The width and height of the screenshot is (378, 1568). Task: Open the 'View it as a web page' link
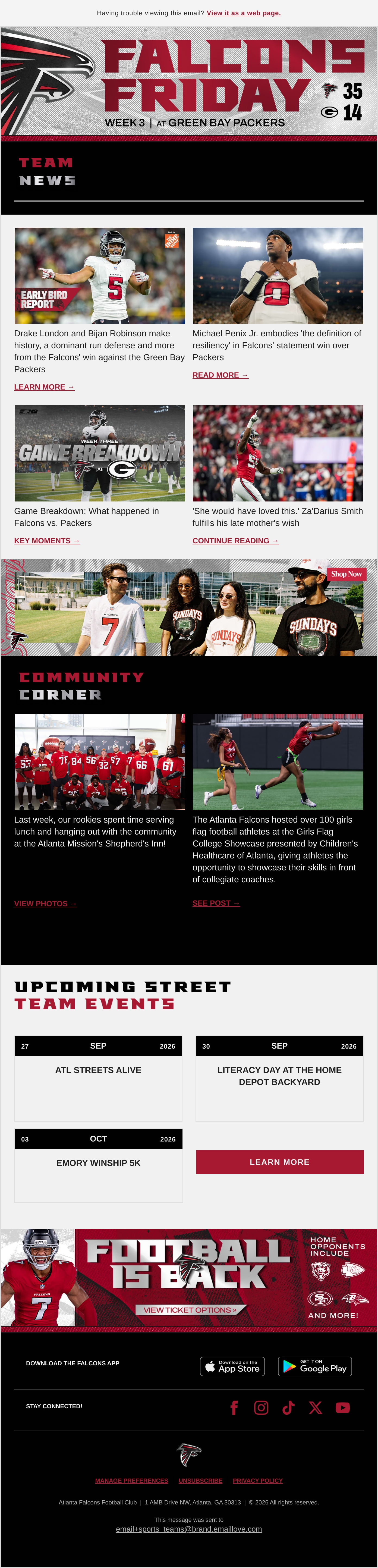244,13
